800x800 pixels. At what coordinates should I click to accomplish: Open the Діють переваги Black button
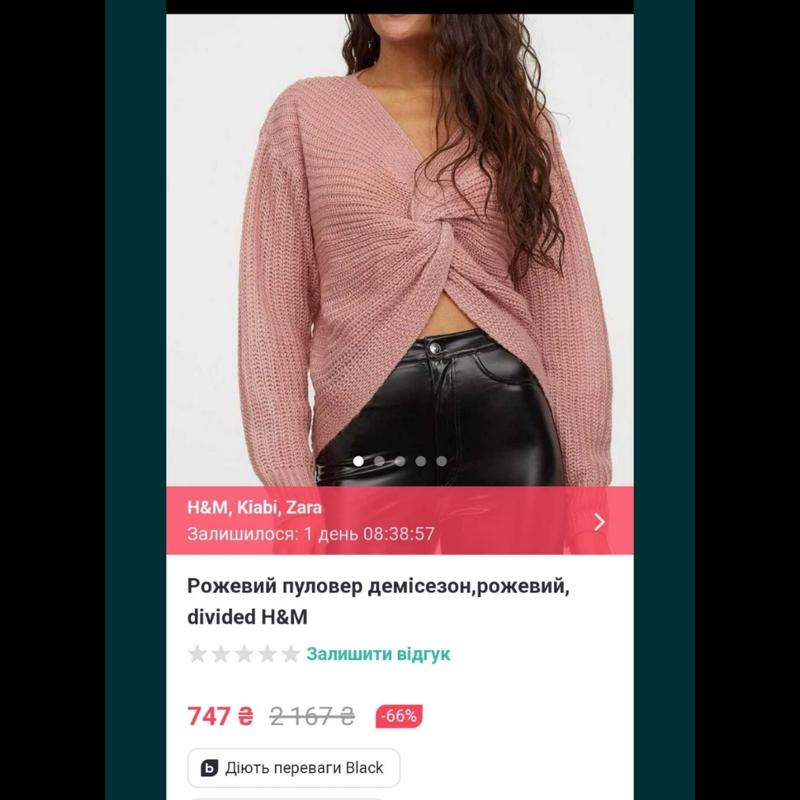294,768
